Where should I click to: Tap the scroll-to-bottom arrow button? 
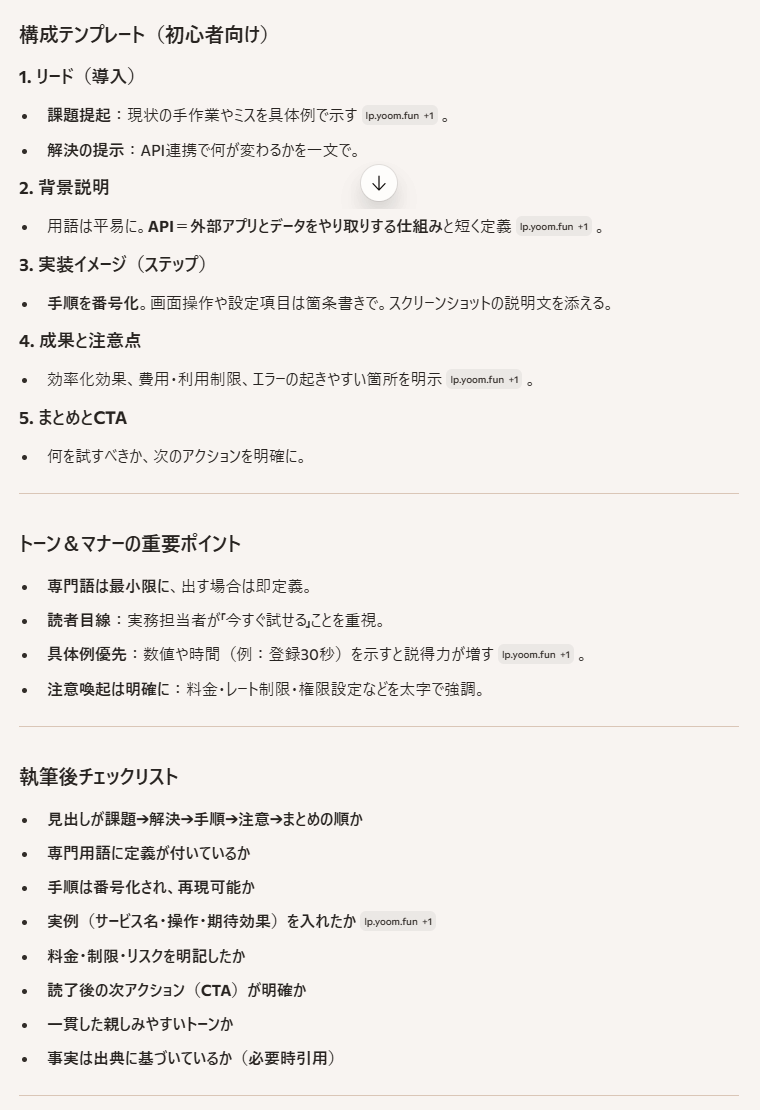[x=379, y=183]
